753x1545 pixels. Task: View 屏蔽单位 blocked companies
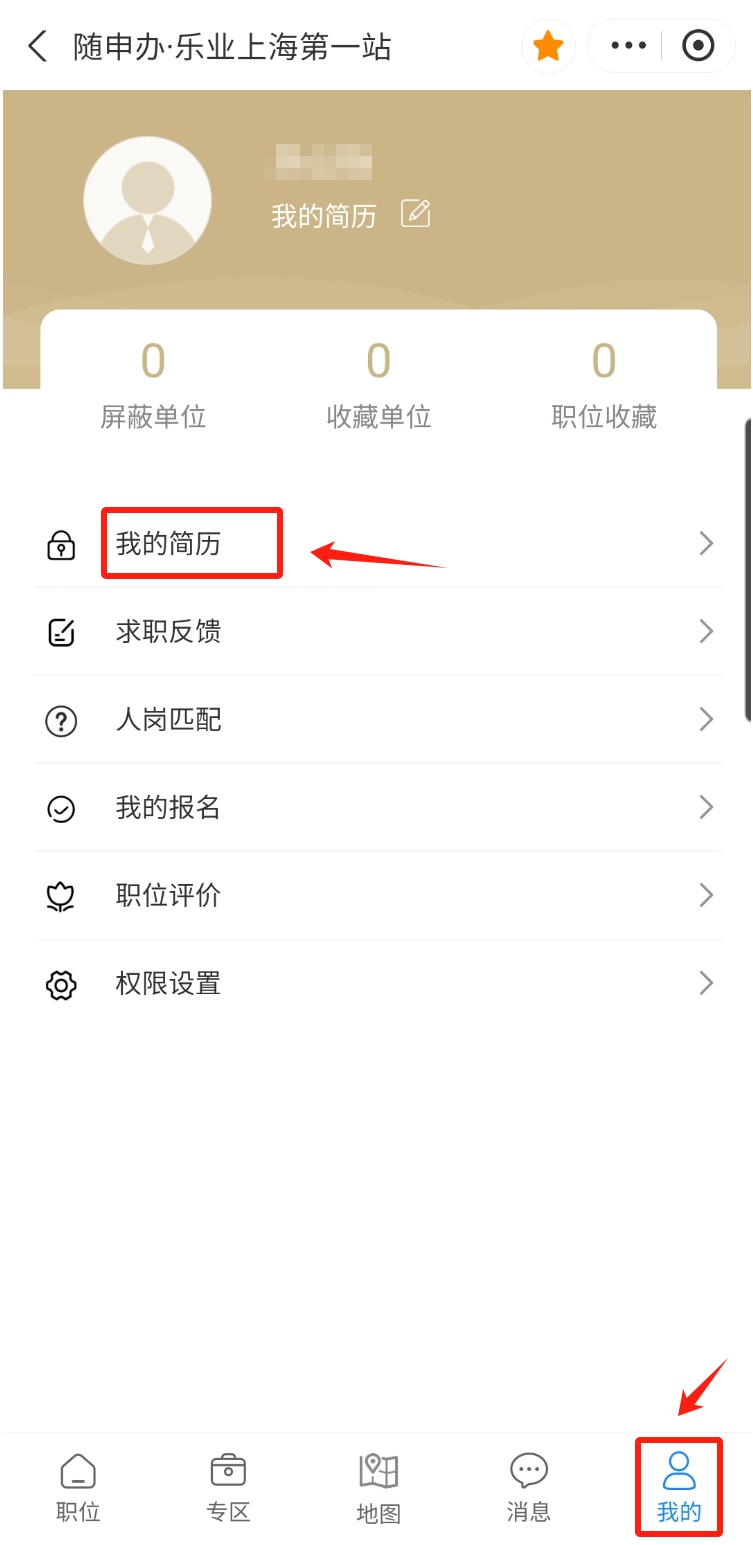(x=153, y=385)
